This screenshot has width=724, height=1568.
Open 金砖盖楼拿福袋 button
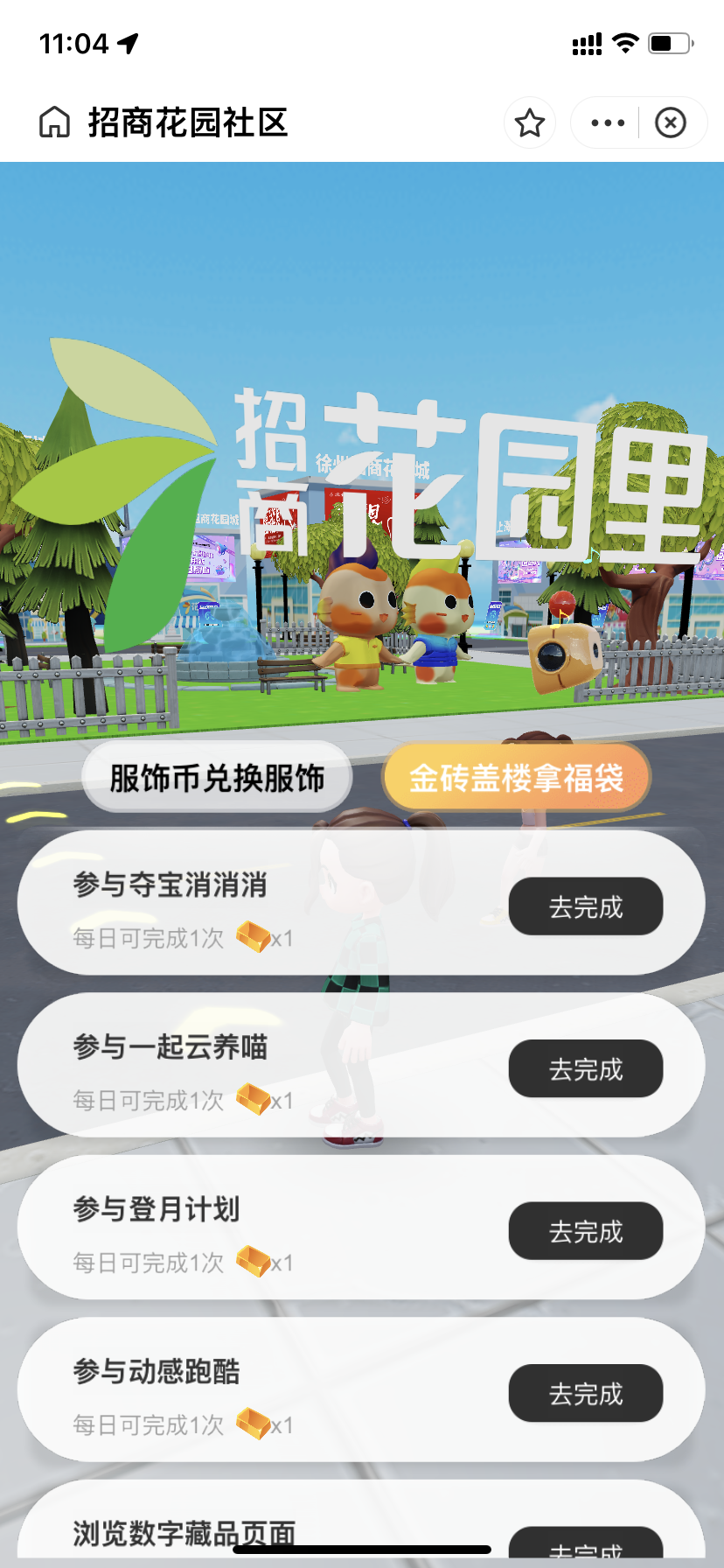pos(516,777)
